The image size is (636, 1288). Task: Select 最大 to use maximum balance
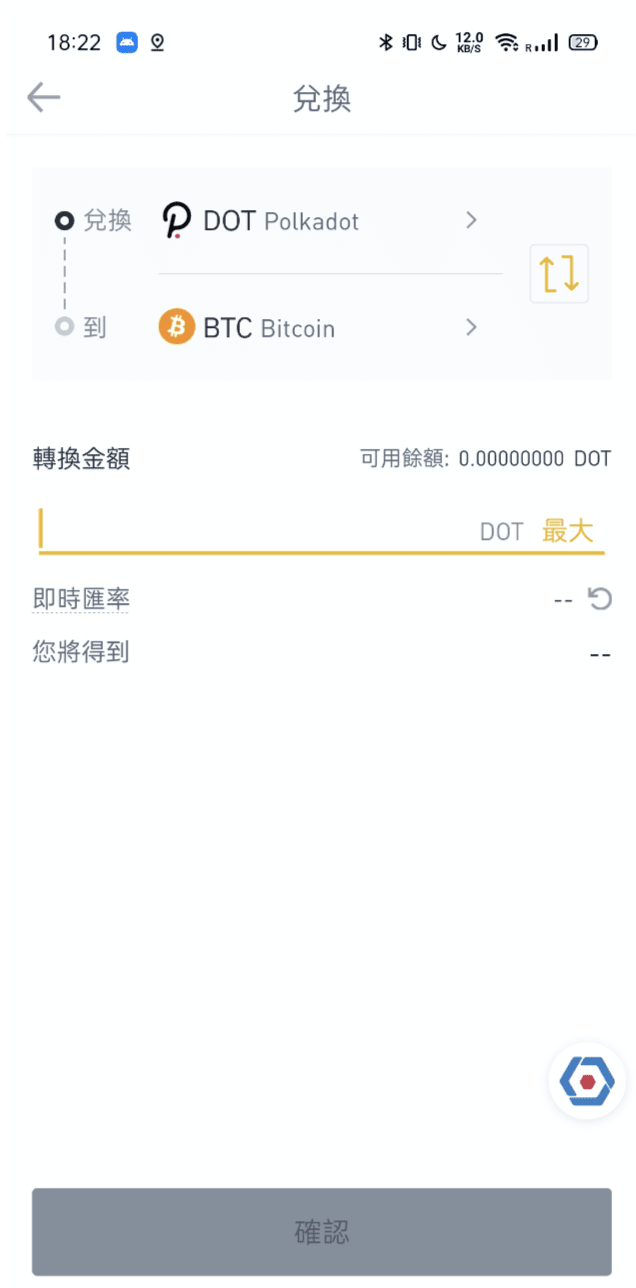568,531
